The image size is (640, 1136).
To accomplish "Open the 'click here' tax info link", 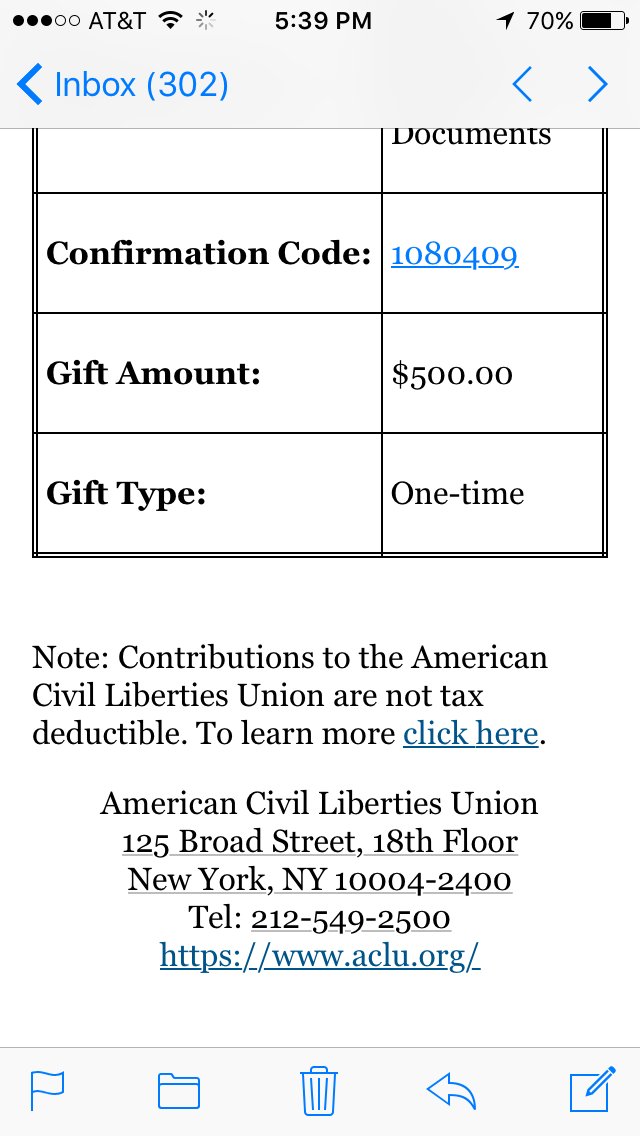I will [470, 733].
